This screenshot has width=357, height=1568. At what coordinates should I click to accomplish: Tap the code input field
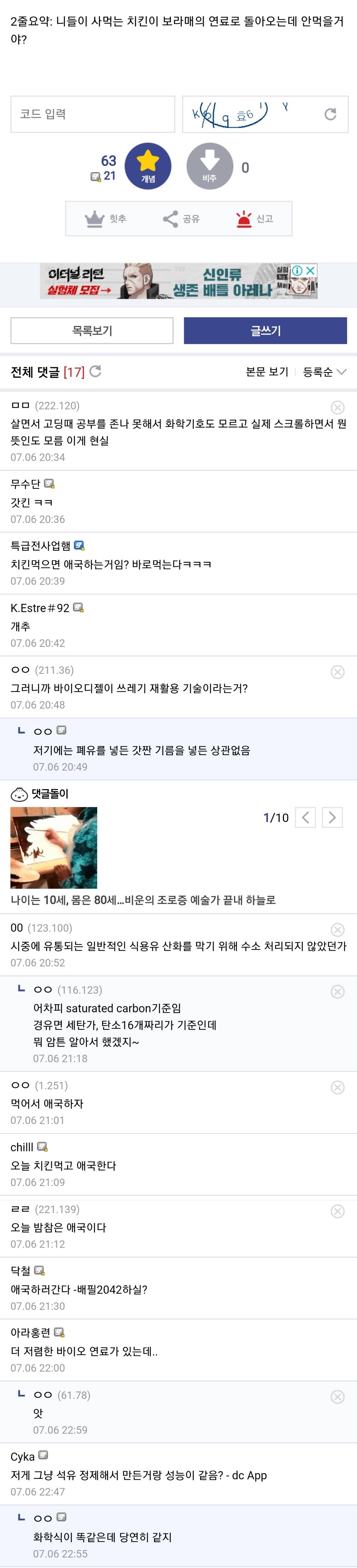(x=93, y=114)
